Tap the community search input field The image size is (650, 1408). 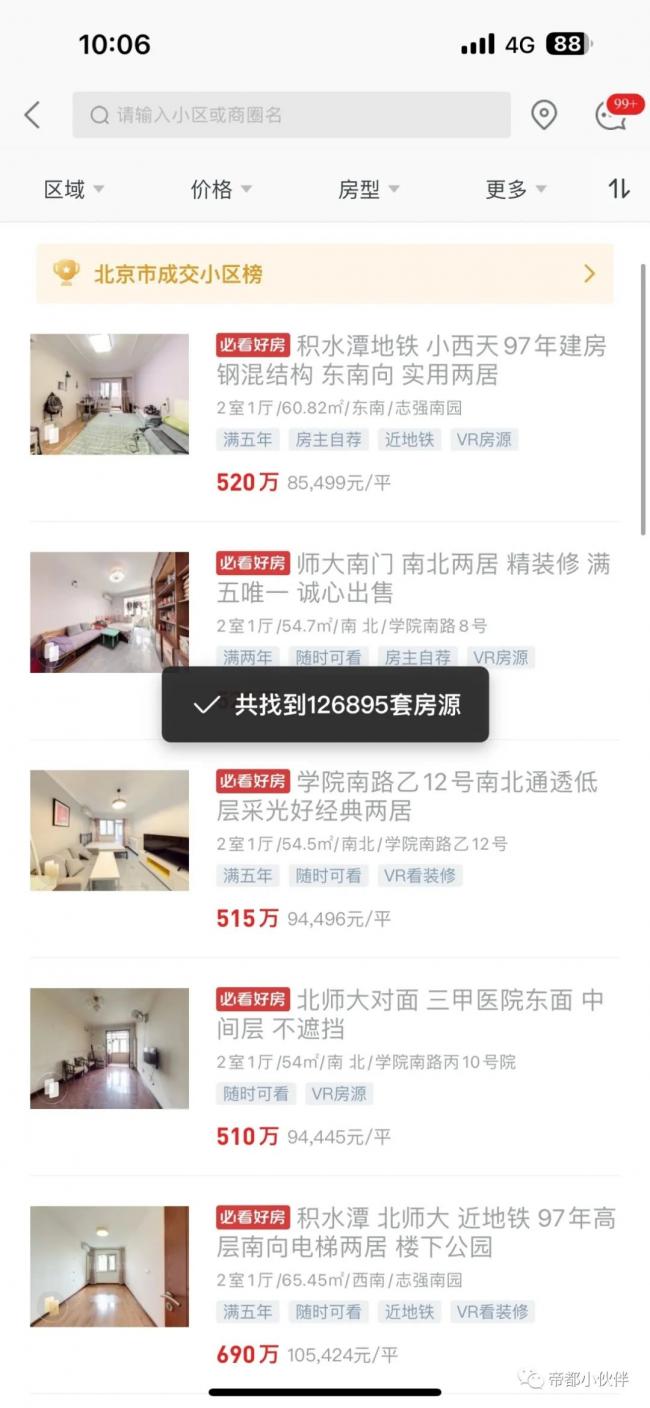[290, 115]
